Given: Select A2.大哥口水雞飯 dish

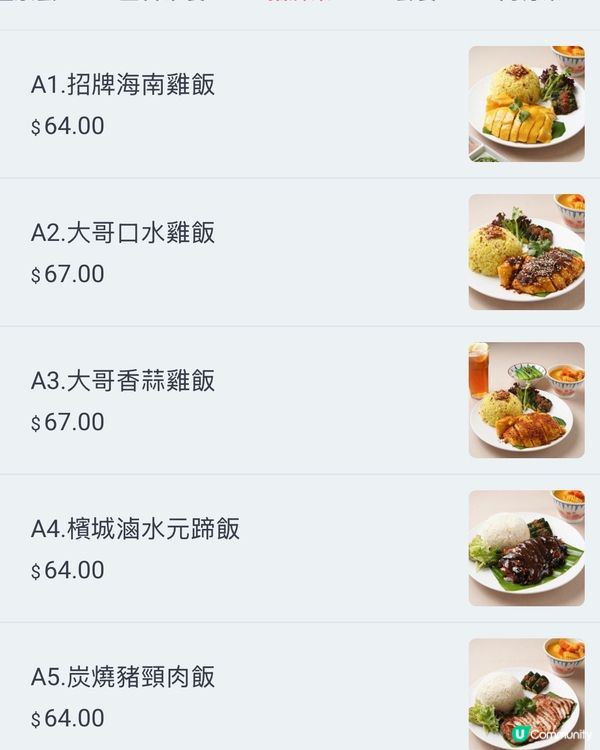Looking at the screenshot, I should pyautogui.click(x=123, y=233).
